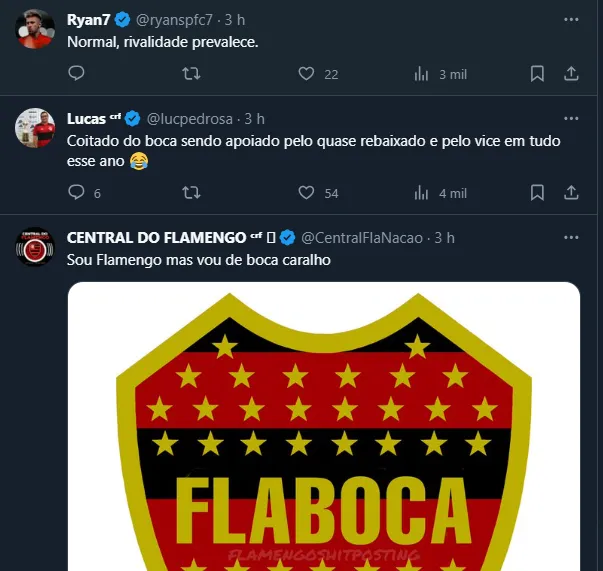
Task: Bookmark the tweet by Lucas
Action: pyautogui.click(x=537, y=193)
